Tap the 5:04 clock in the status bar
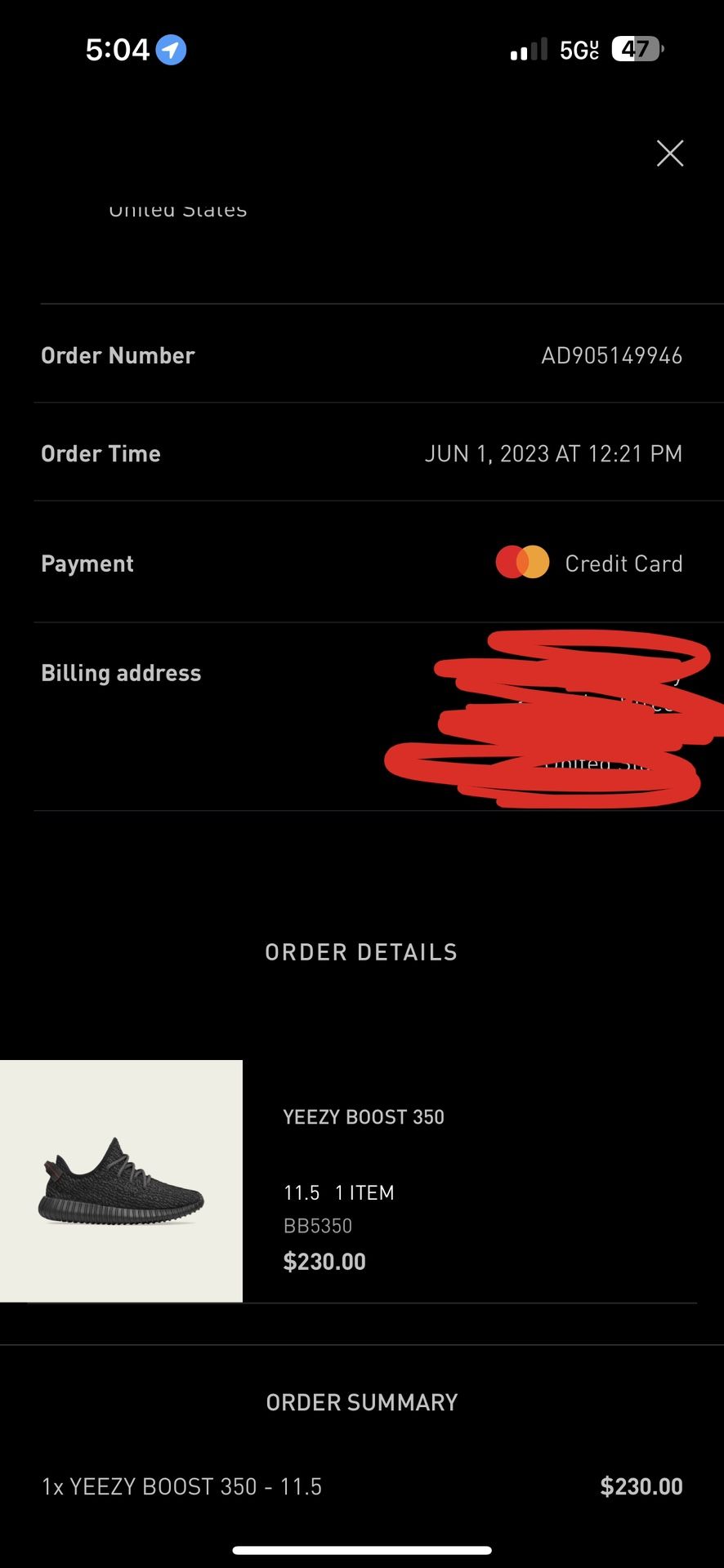The height and width of the screenshot is (1568, 724). tap(117, 49)
